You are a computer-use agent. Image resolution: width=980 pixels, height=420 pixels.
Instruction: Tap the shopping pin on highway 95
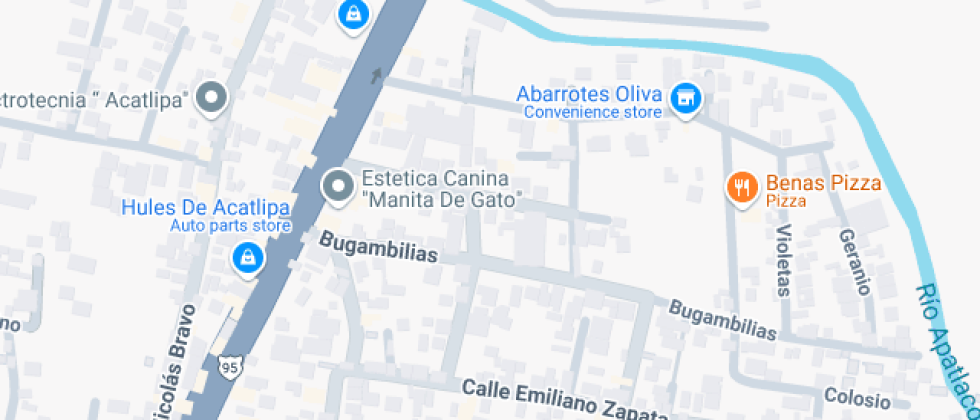352,13
